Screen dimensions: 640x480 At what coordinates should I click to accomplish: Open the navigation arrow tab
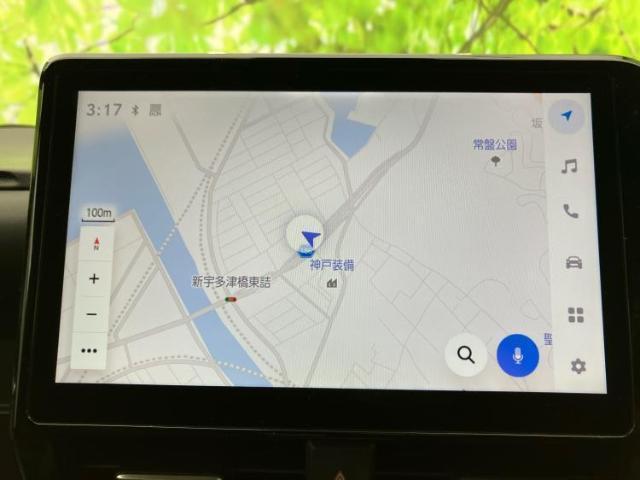[567, 117]
